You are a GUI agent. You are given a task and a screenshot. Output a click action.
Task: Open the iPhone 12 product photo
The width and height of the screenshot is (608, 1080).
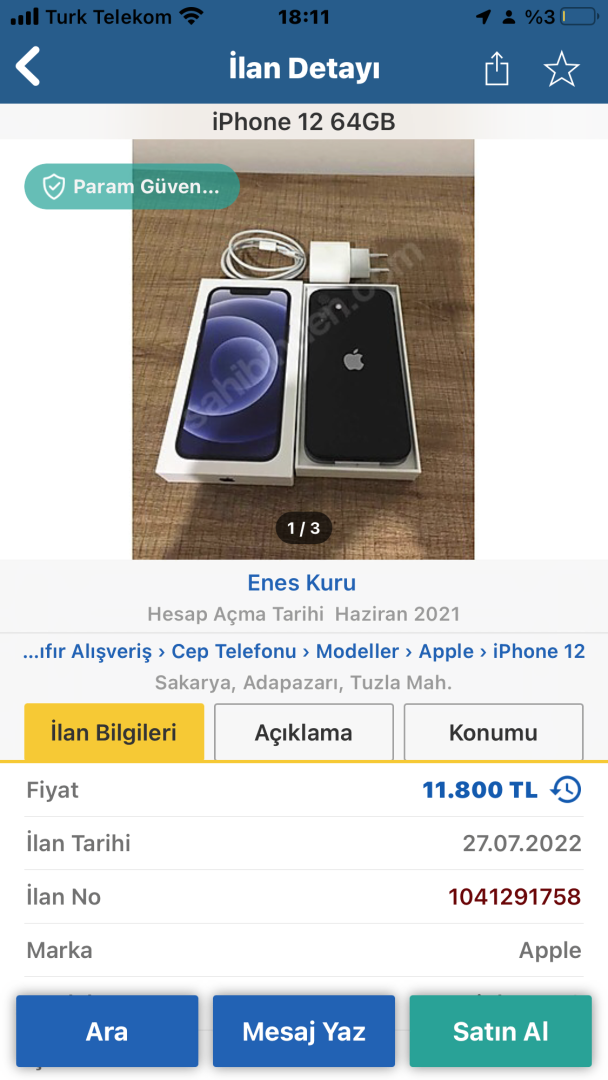coord(303,350)
